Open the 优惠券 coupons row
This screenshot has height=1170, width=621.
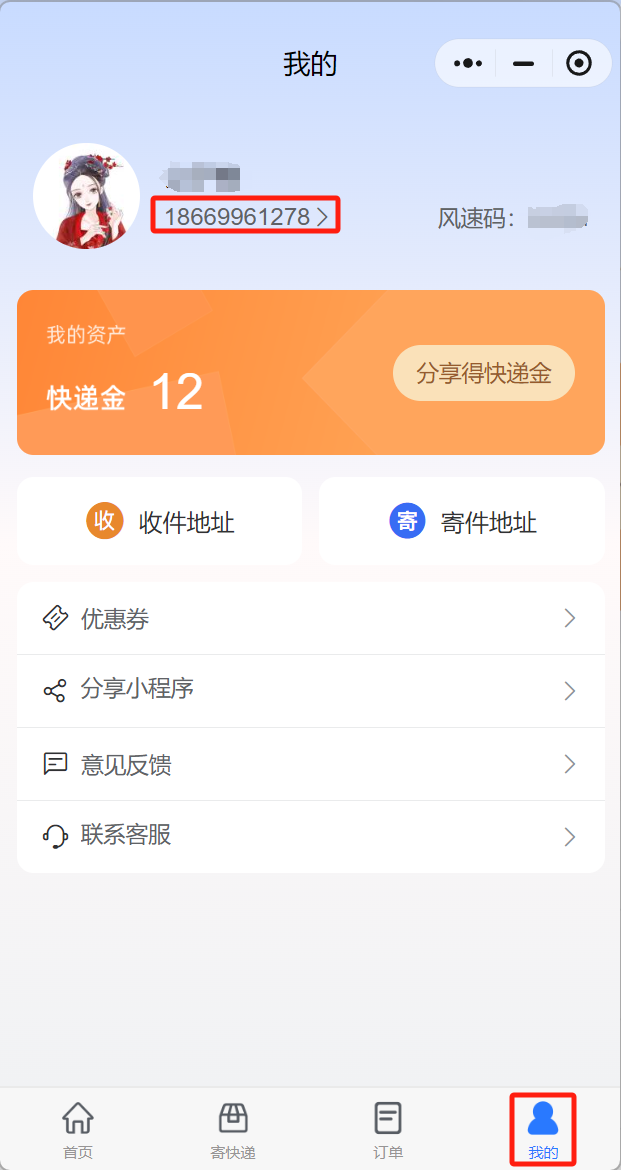tap(311, 619)
